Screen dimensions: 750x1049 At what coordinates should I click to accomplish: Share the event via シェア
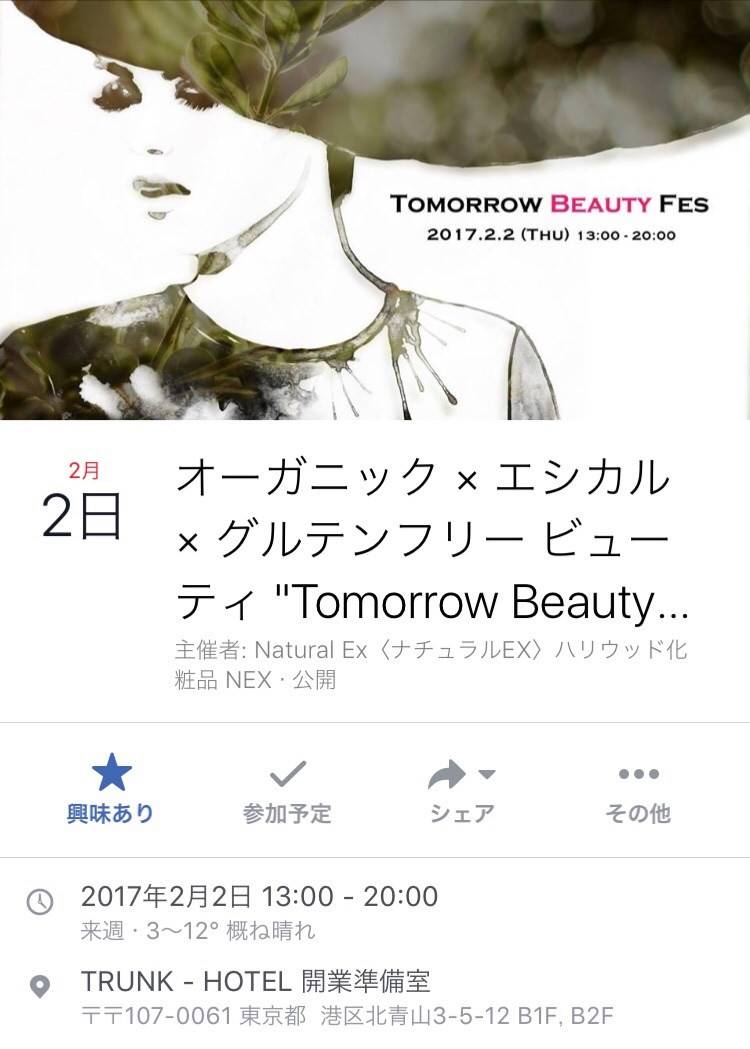462,789
